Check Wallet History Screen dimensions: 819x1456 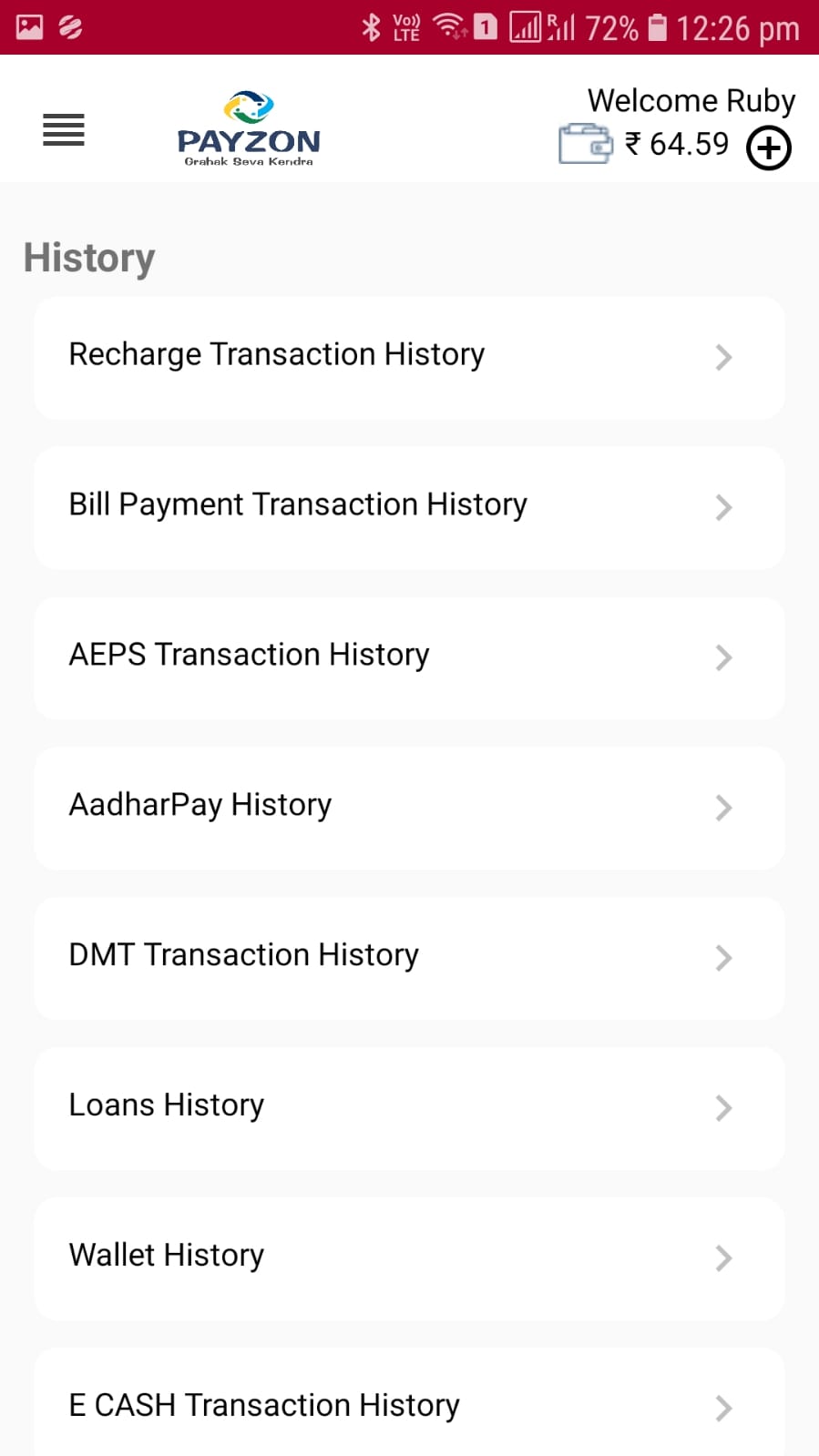pyautogui.click(x=409, y=1258)
